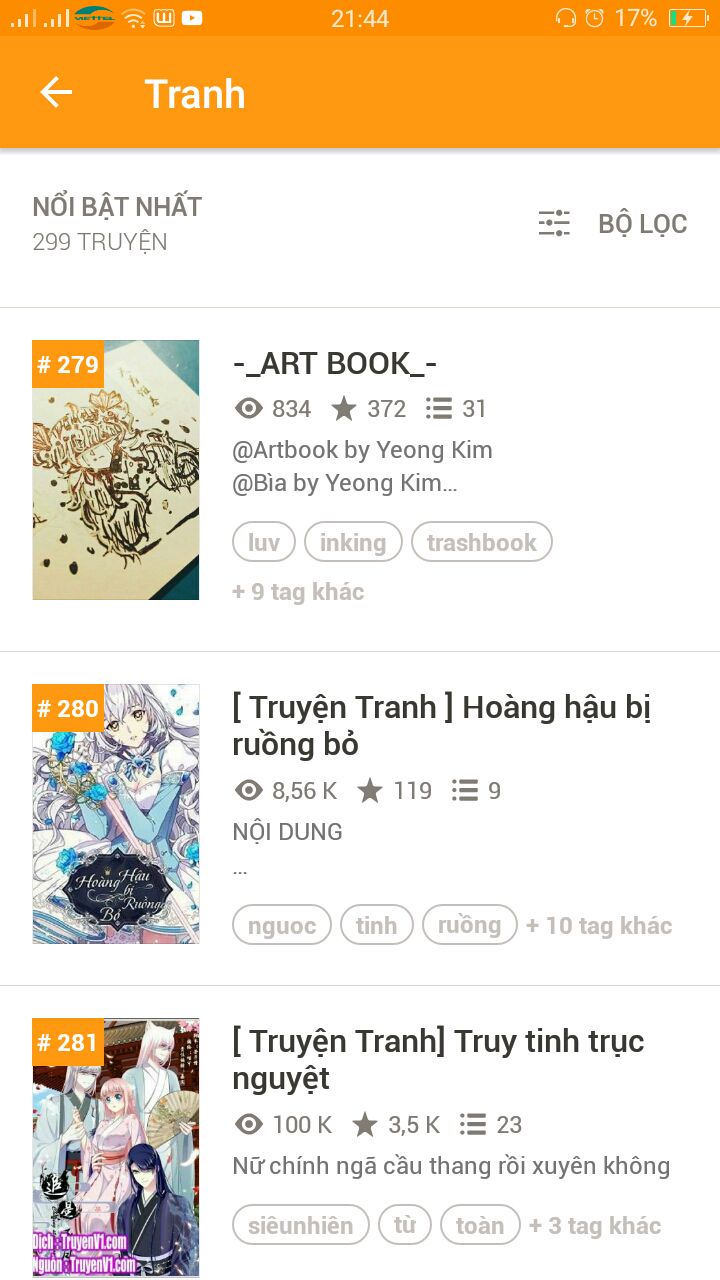
Task: Open Hoàng hậu bị ruồng bỏ story
Action: 441,725
